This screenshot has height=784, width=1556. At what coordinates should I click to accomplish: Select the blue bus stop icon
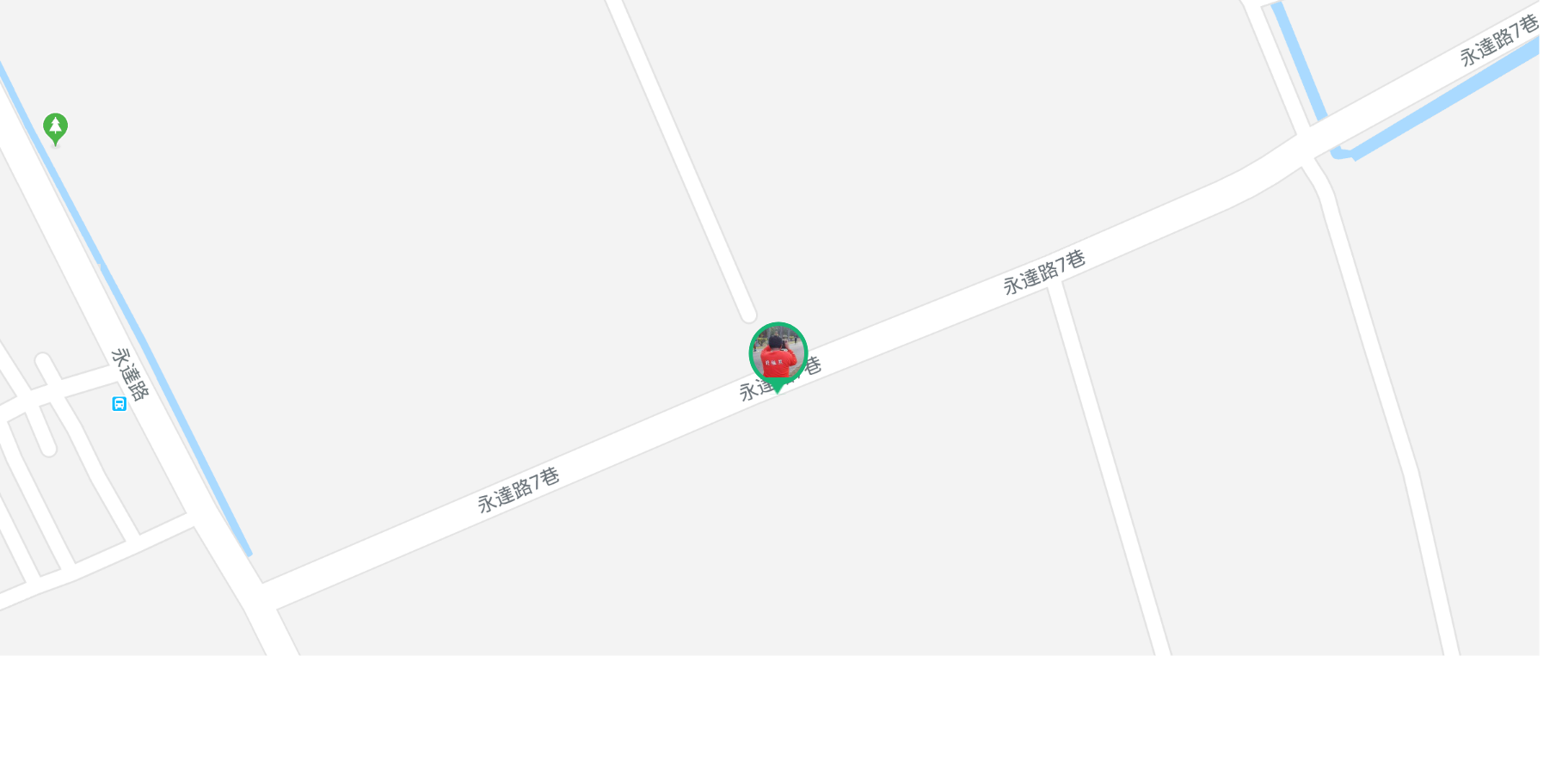[x=120, y=404]
